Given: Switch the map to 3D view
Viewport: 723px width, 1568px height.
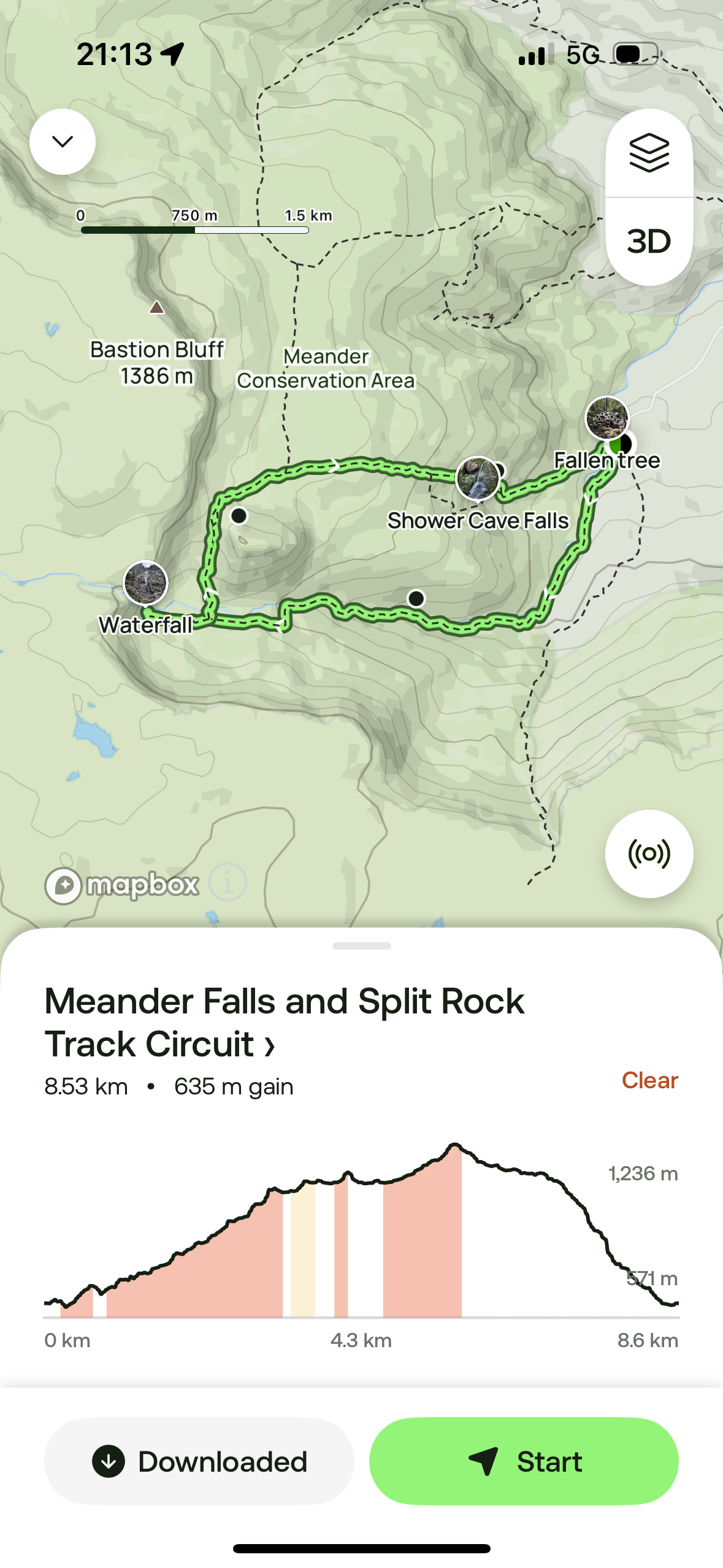Looking at the screenshot, I should pos(649,241).
